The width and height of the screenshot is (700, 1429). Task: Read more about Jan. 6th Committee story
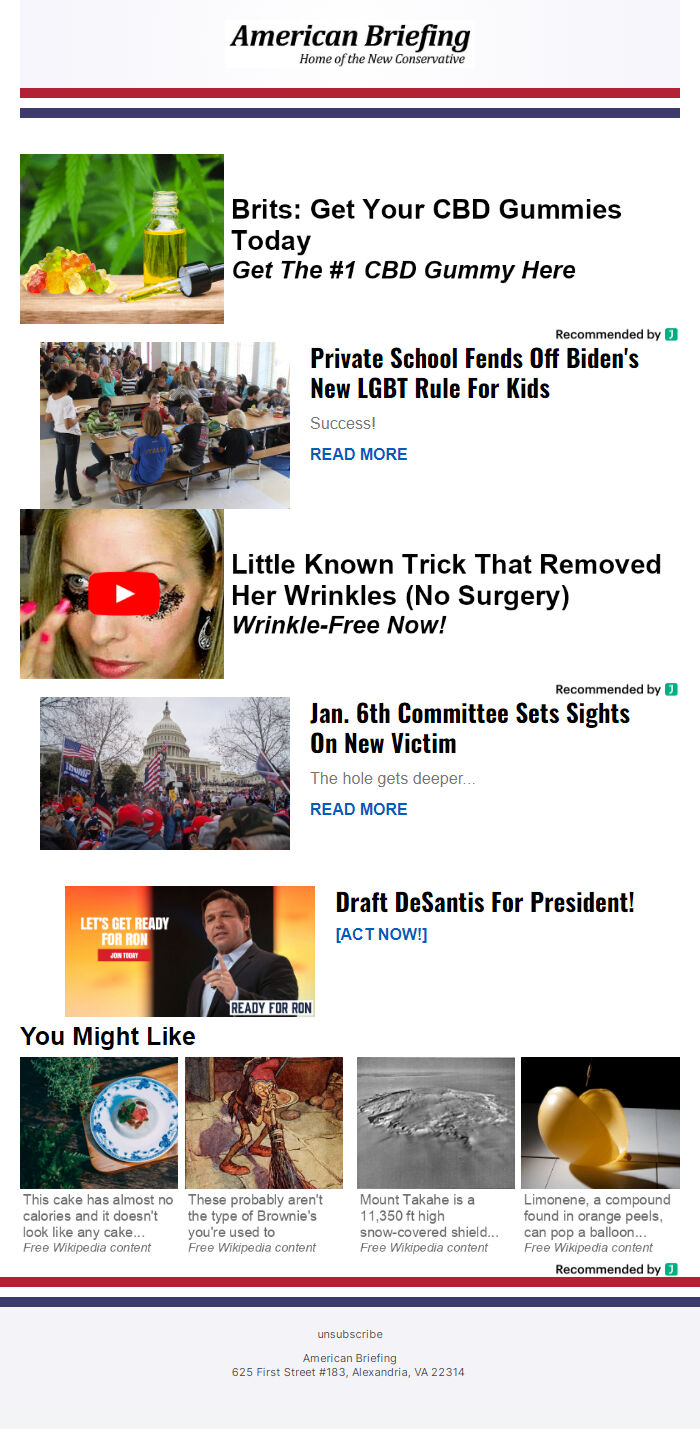tap(358, 809)
